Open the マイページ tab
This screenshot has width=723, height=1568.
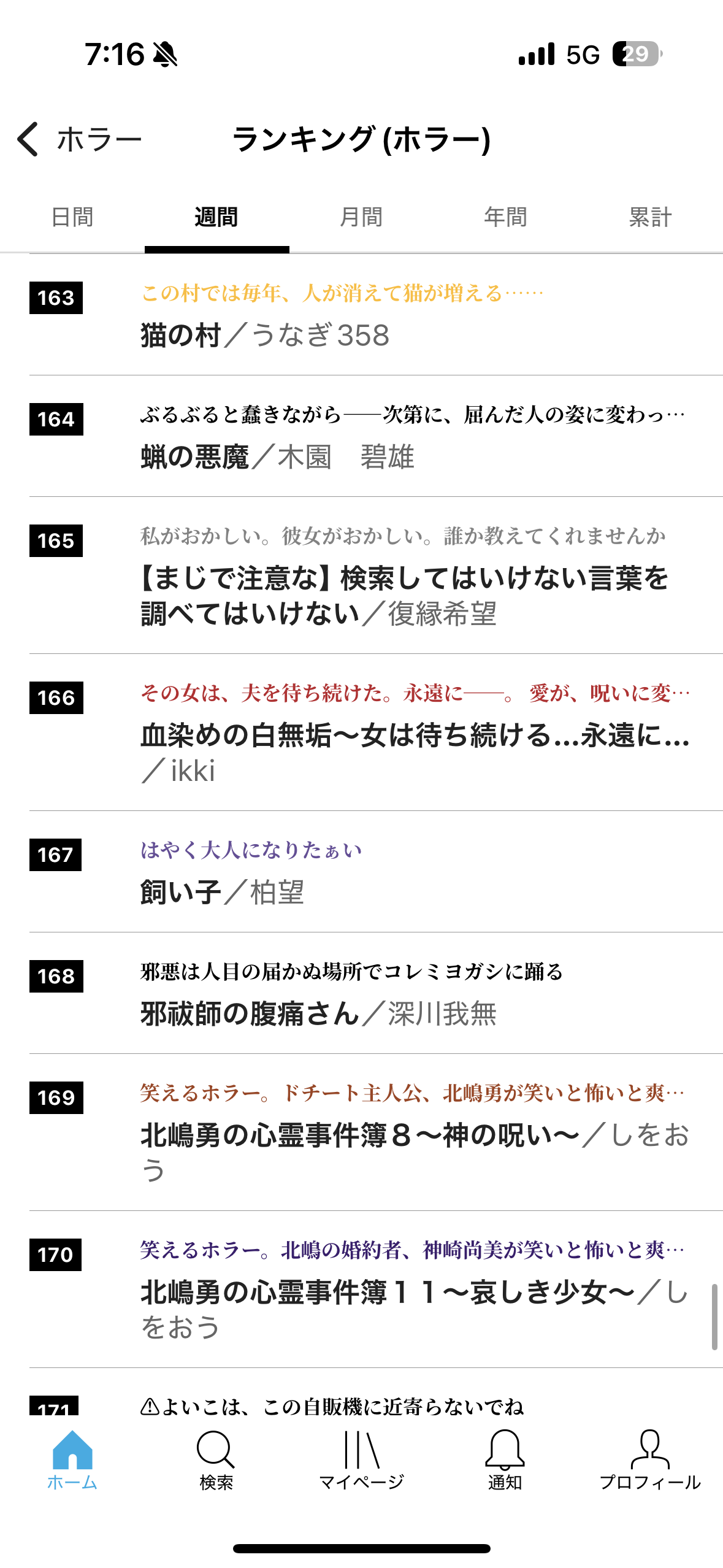[361, 1460]
